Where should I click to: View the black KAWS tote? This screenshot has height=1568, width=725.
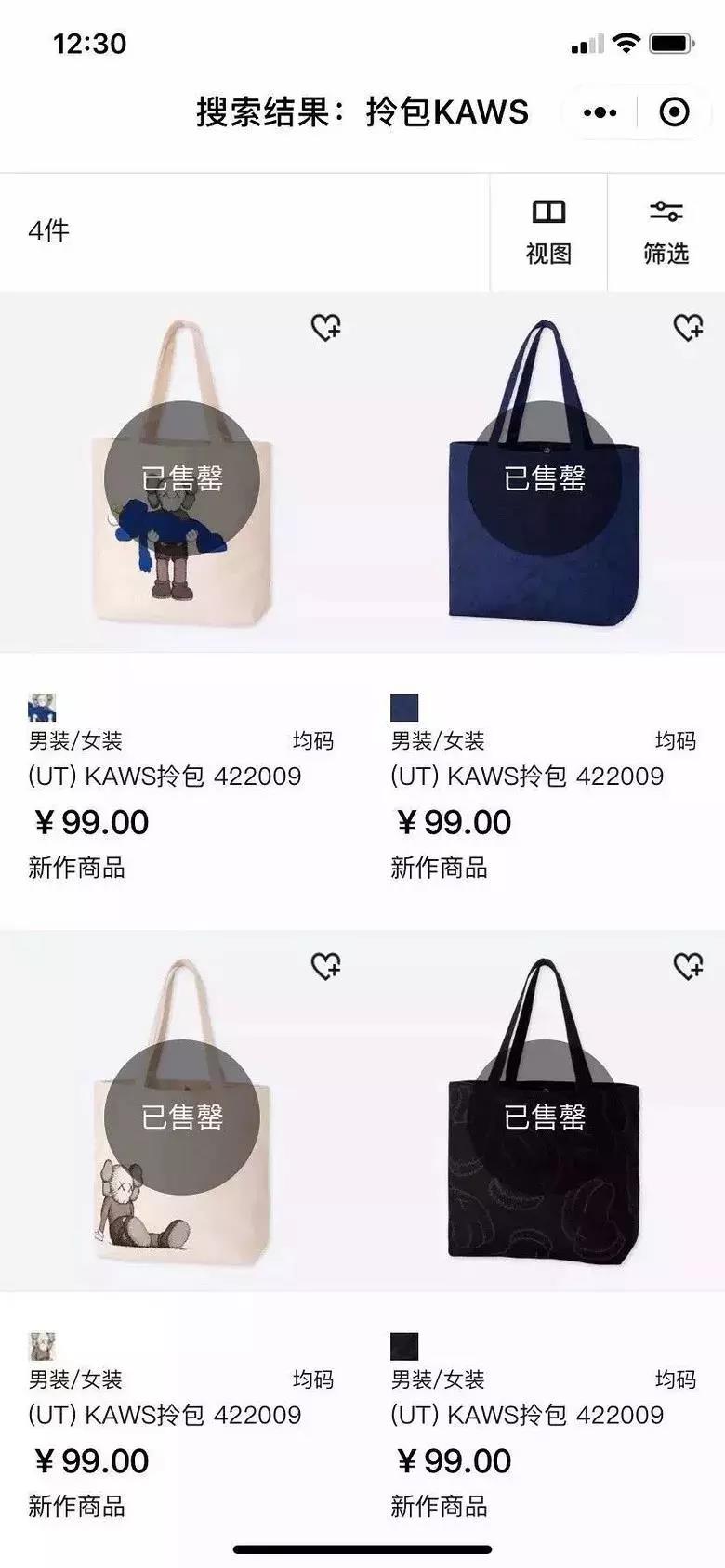pos(544,1115)
